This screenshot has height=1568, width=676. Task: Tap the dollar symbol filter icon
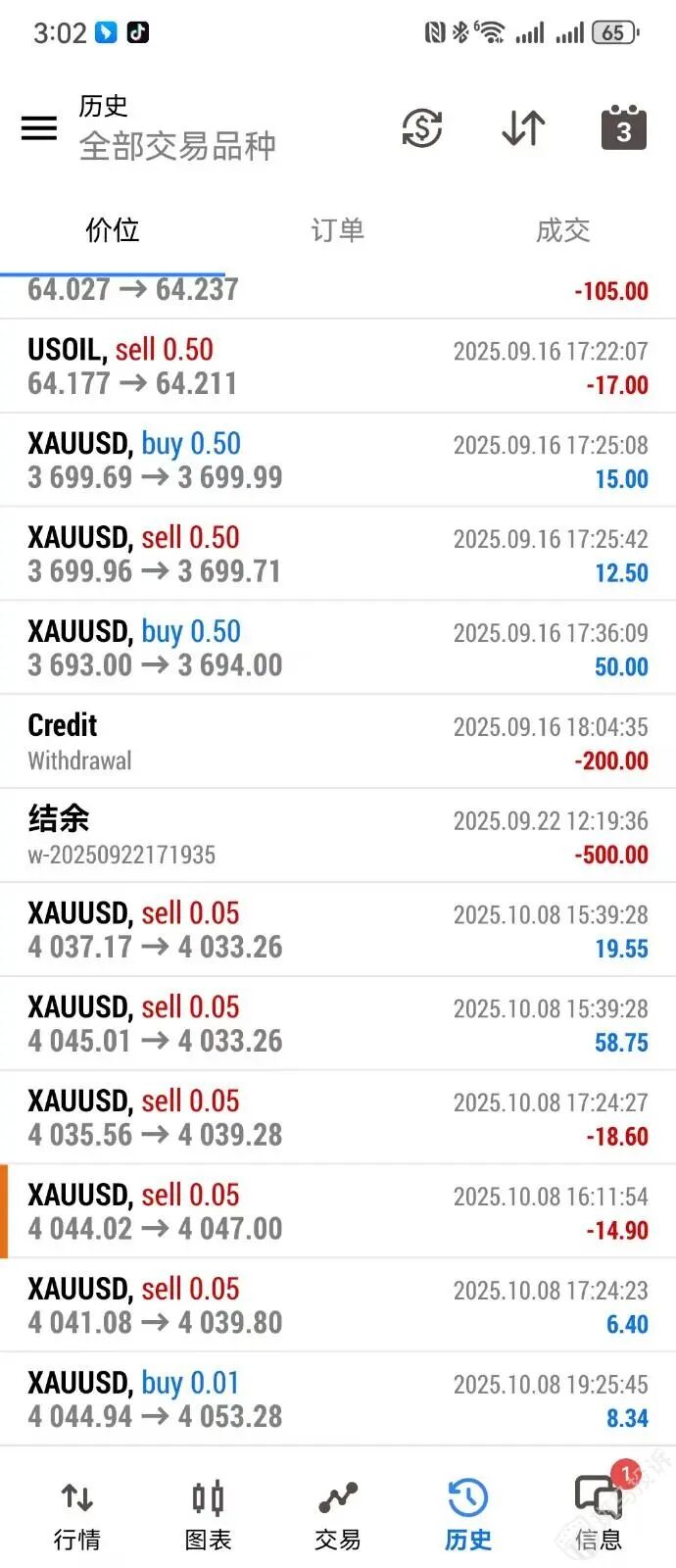pyautogui.click(x=422, y=128)
